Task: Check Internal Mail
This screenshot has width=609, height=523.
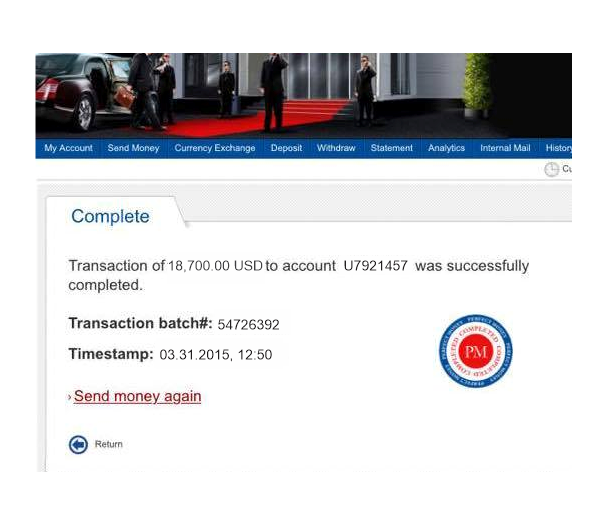Action: tap(505, 148)
